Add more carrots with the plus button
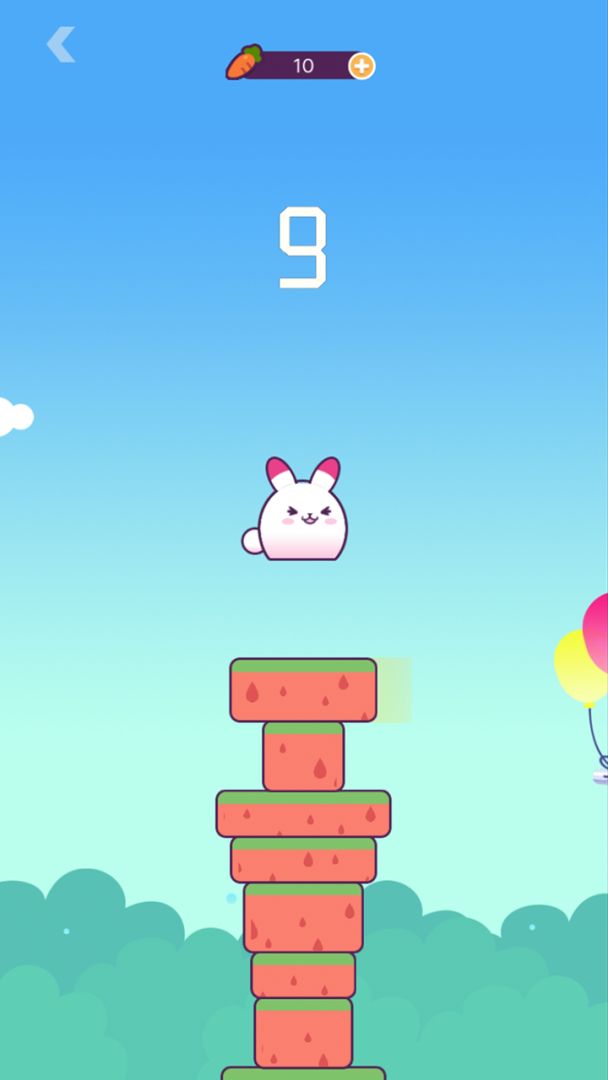This screenshot has height=1080, width=608. click(x=361, y=66)
